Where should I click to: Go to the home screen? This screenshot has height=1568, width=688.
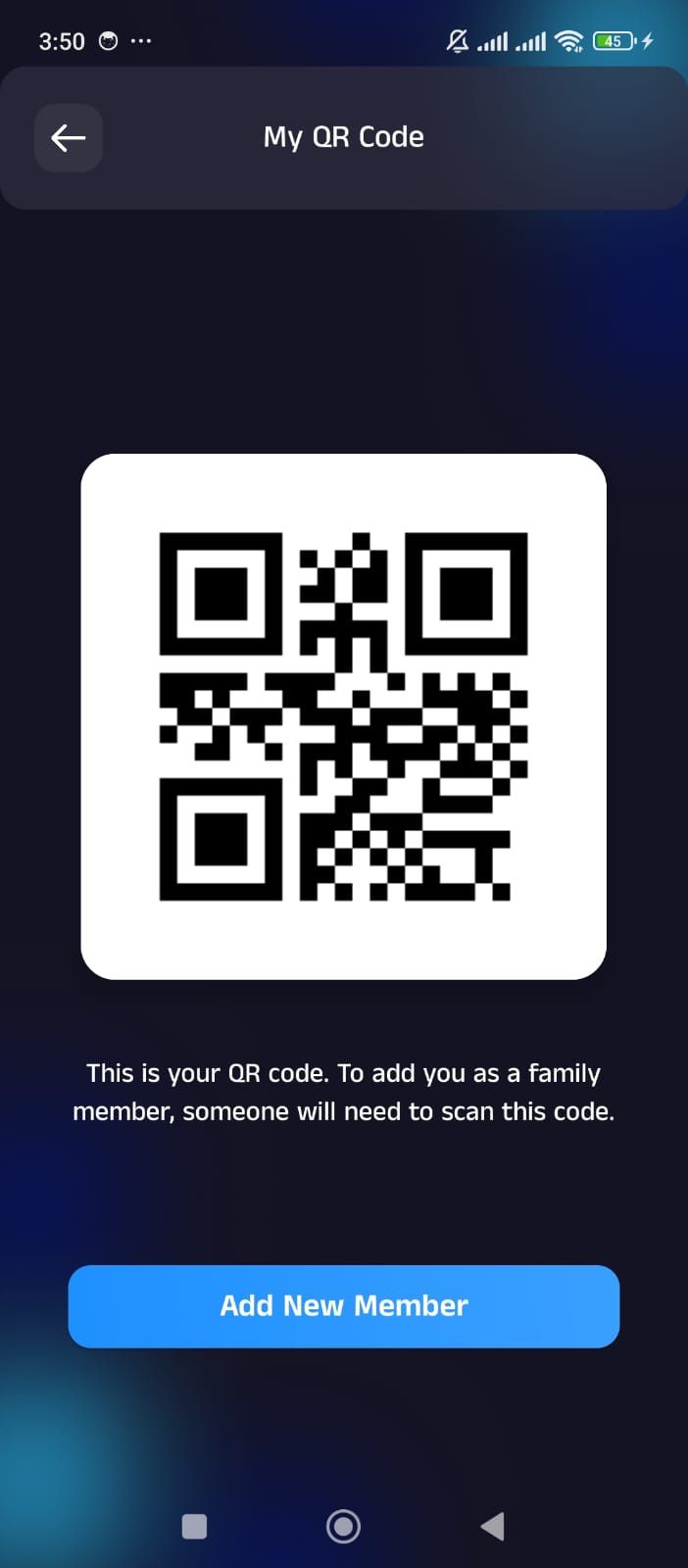[x=343, y=1526]
